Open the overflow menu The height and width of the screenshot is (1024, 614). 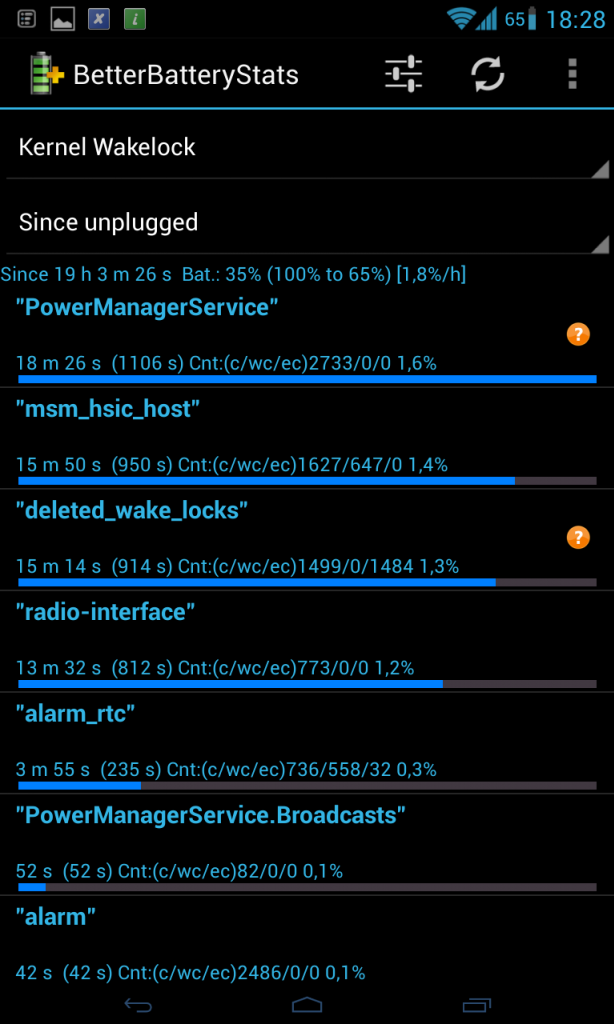572,75
